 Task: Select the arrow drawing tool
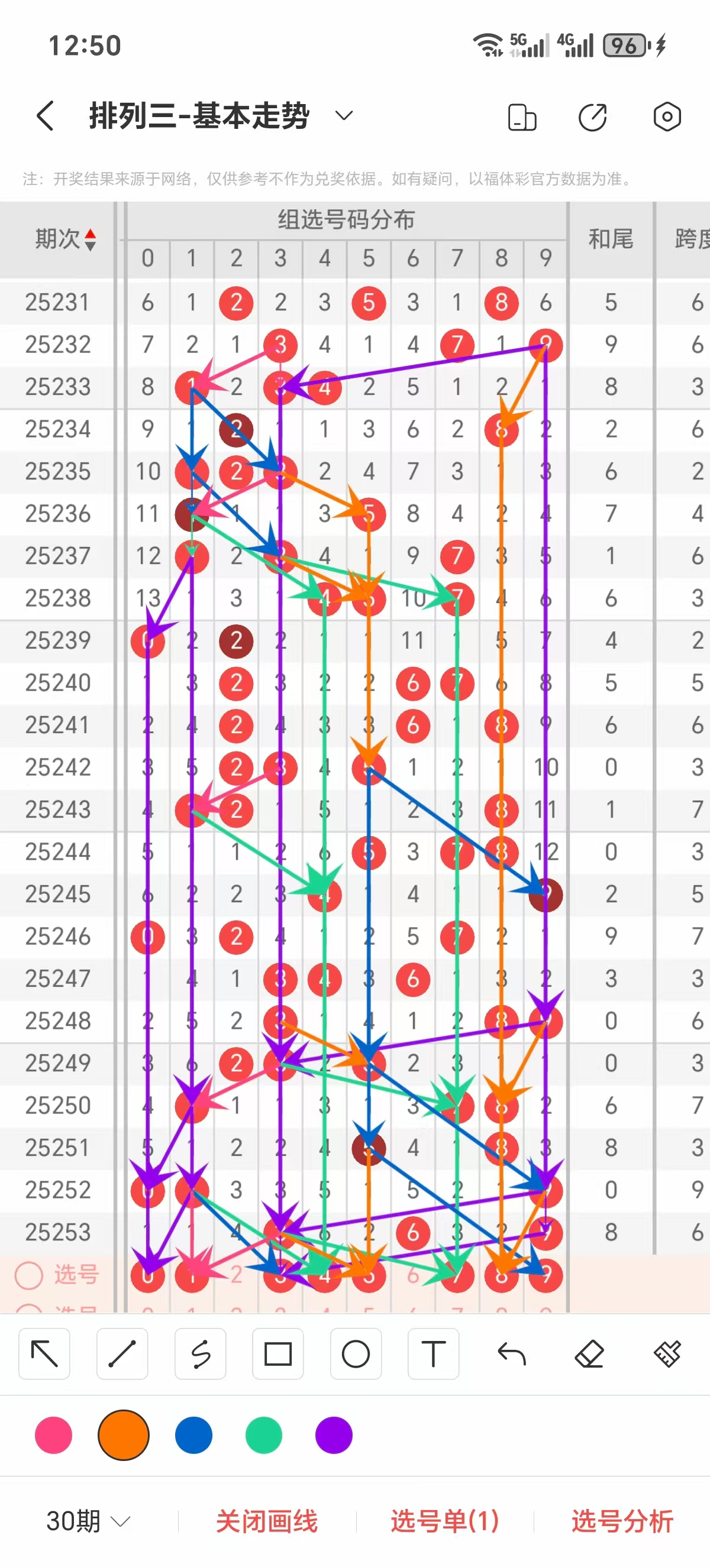click(x=44, y=1355)
